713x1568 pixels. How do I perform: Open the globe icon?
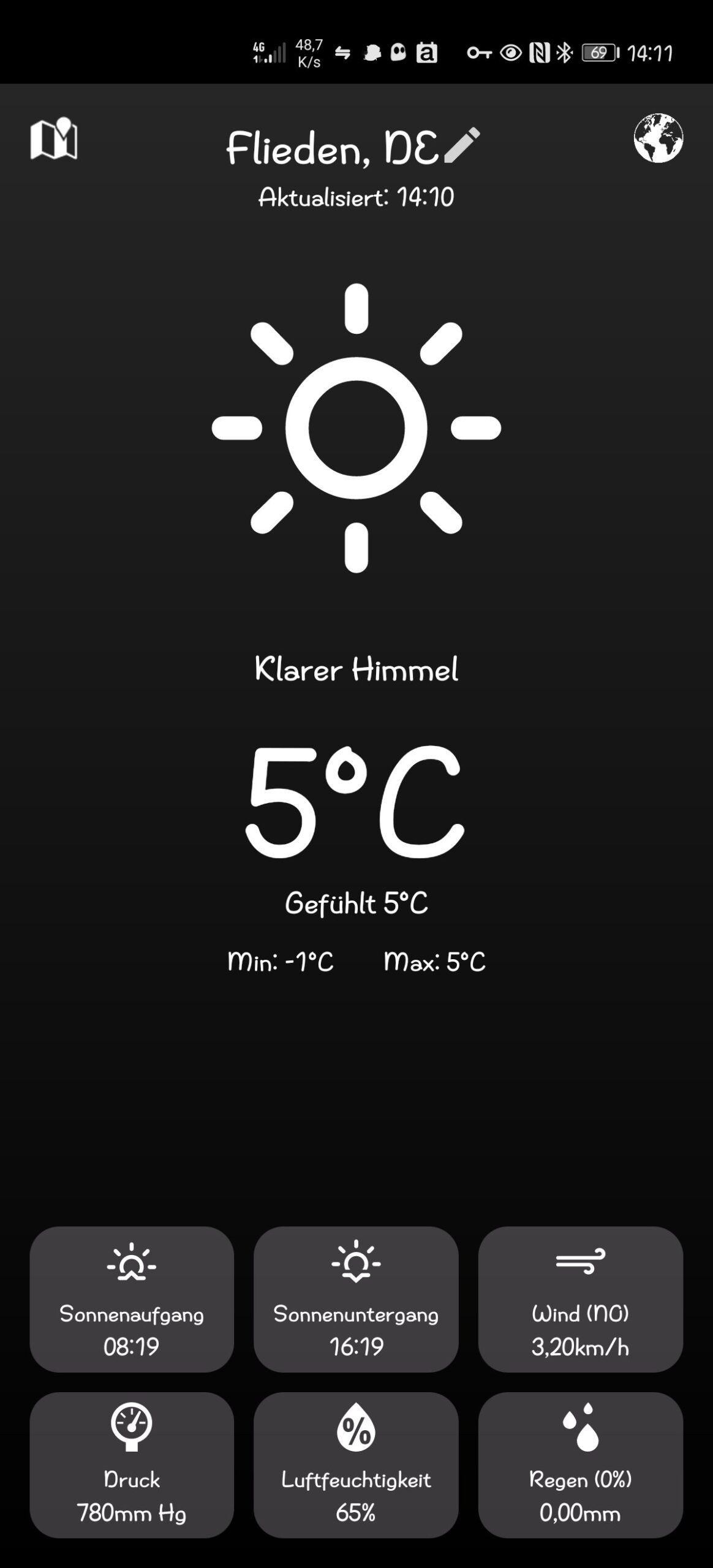658,138
